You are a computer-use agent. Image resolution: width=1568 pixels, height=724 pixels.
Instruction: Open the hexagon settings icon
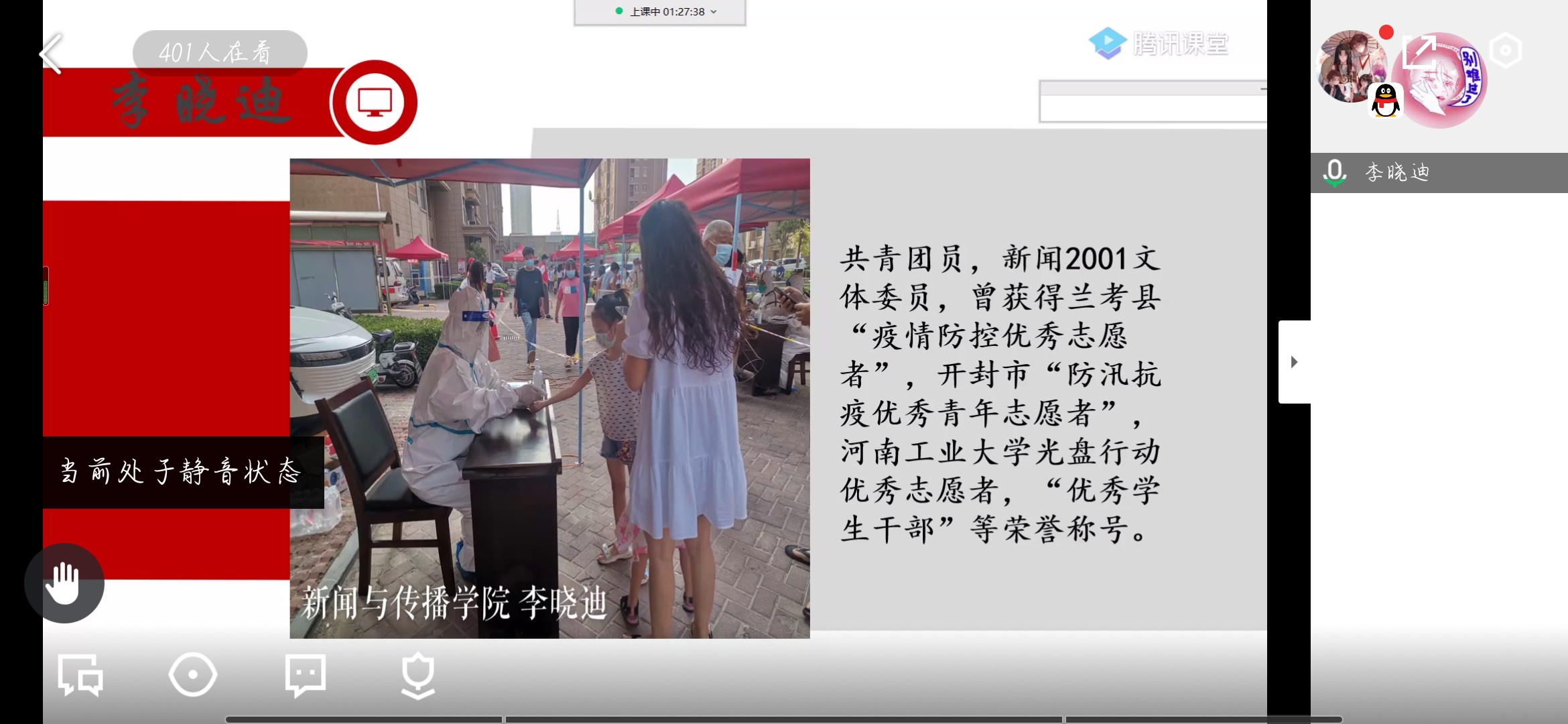1506,50
